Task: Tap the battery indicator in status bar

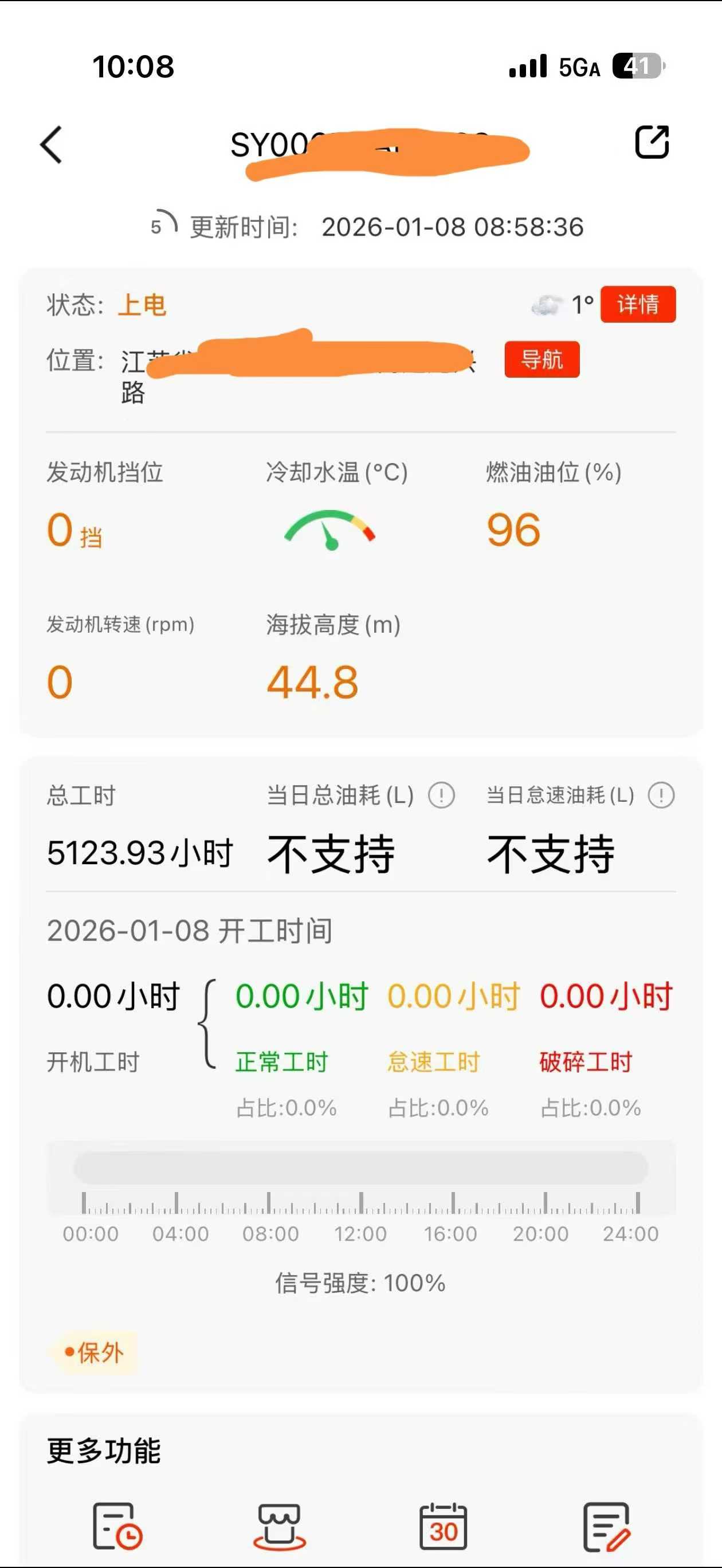Action: 637,66
